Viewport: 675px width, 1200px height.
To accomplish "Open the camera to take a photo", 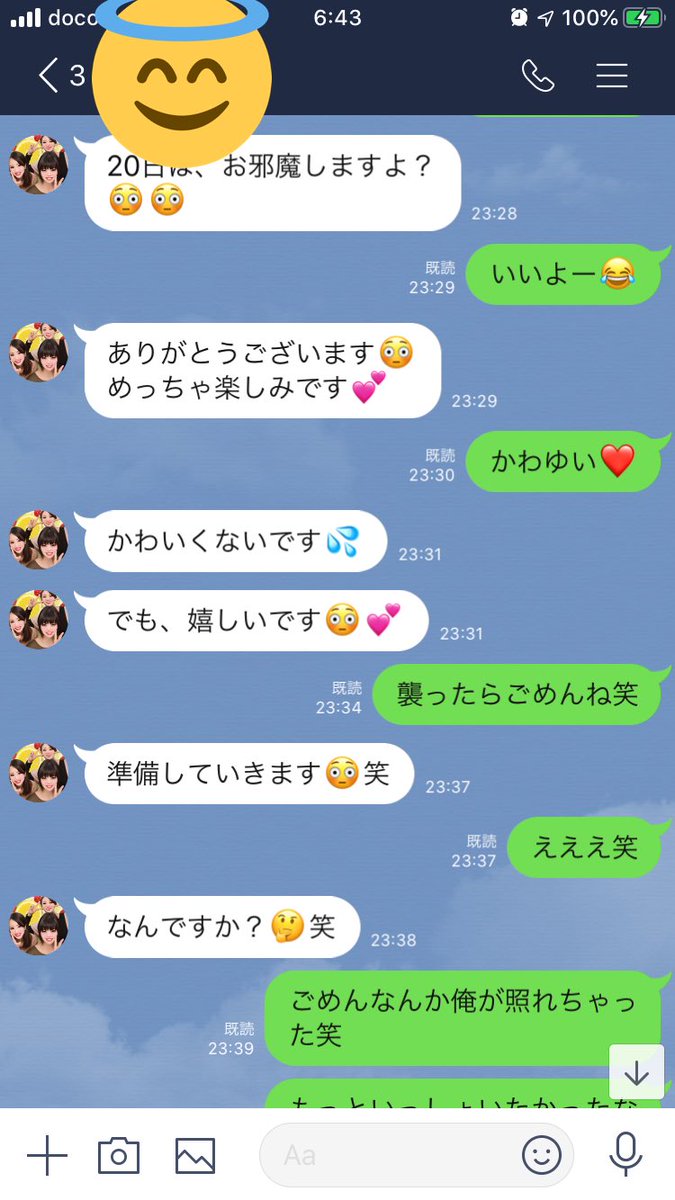I will tap(119, 1156).
